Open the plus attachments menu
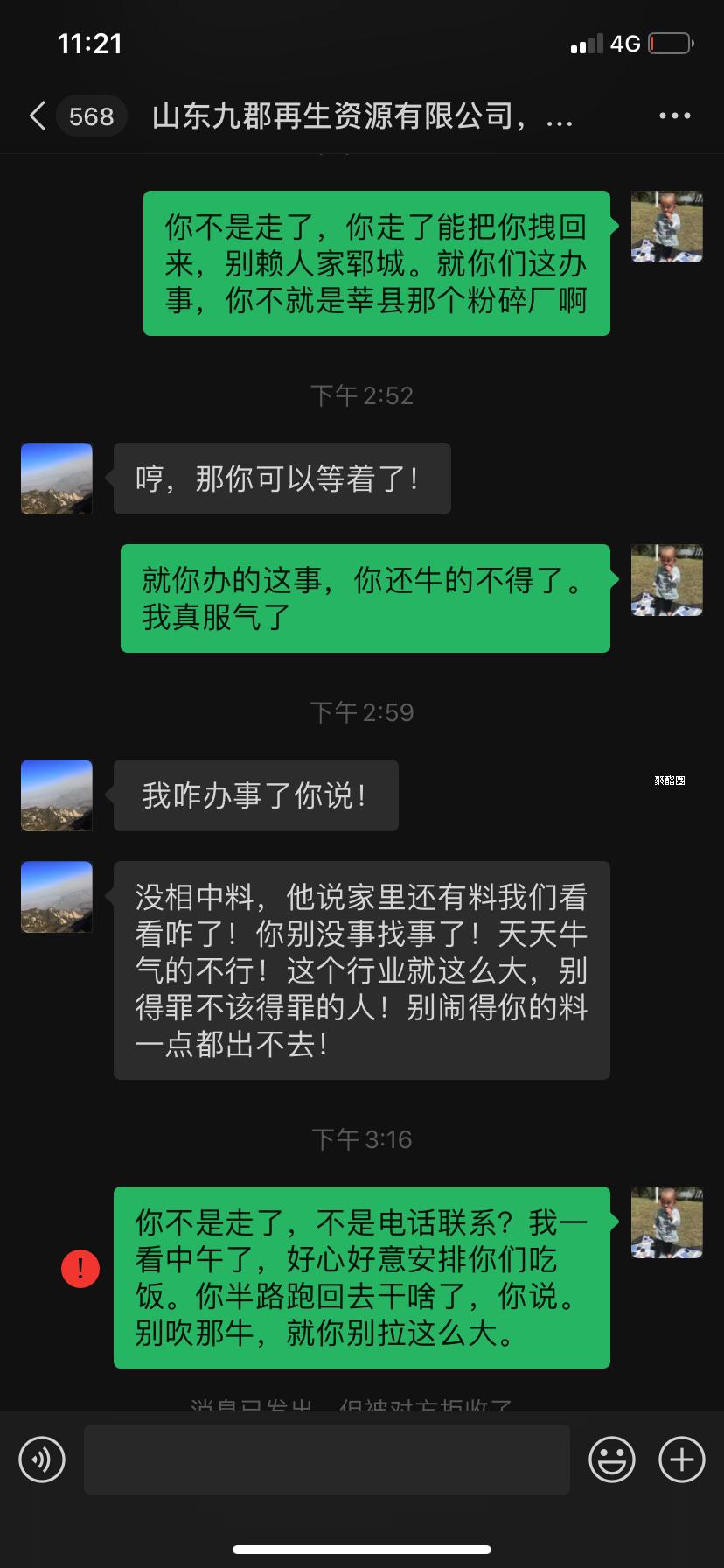 click(x=681, y=1459)
